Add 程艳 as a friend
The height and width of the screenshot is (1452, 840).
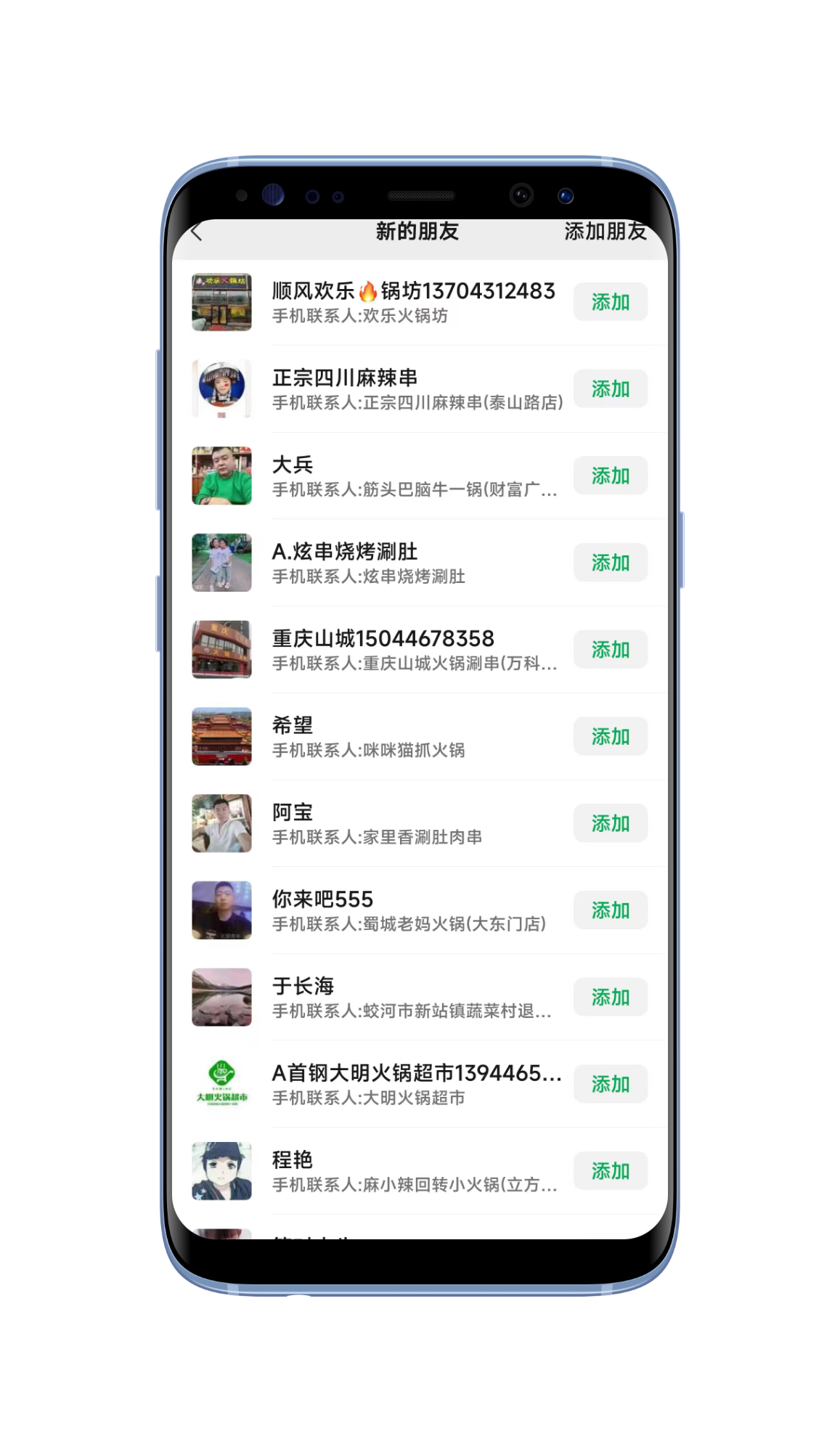(610, 1171)
